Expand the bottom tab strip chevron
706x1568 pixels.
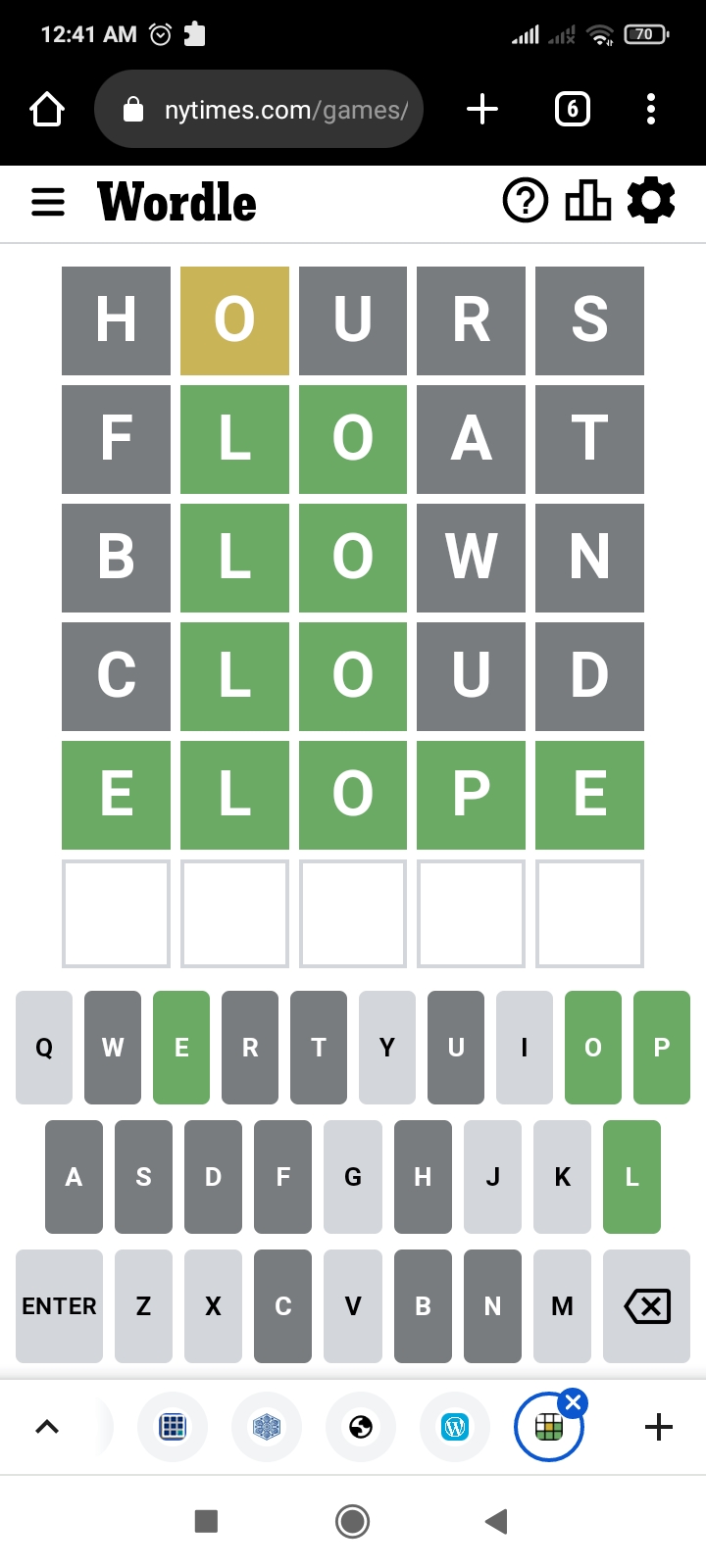click(47, 1427)
